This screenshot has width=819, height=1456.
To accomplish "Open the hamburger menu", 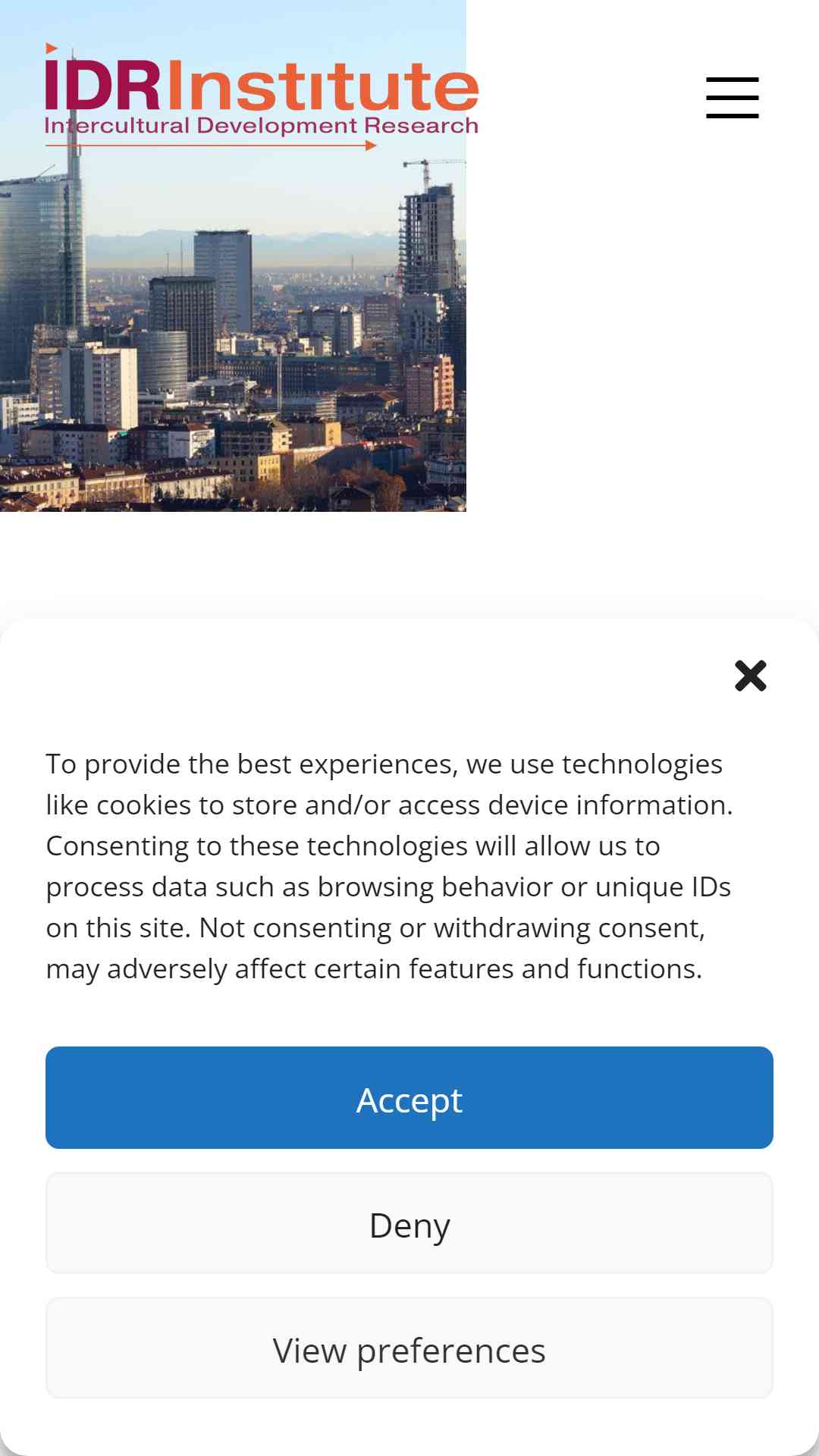I will (732, 98).
